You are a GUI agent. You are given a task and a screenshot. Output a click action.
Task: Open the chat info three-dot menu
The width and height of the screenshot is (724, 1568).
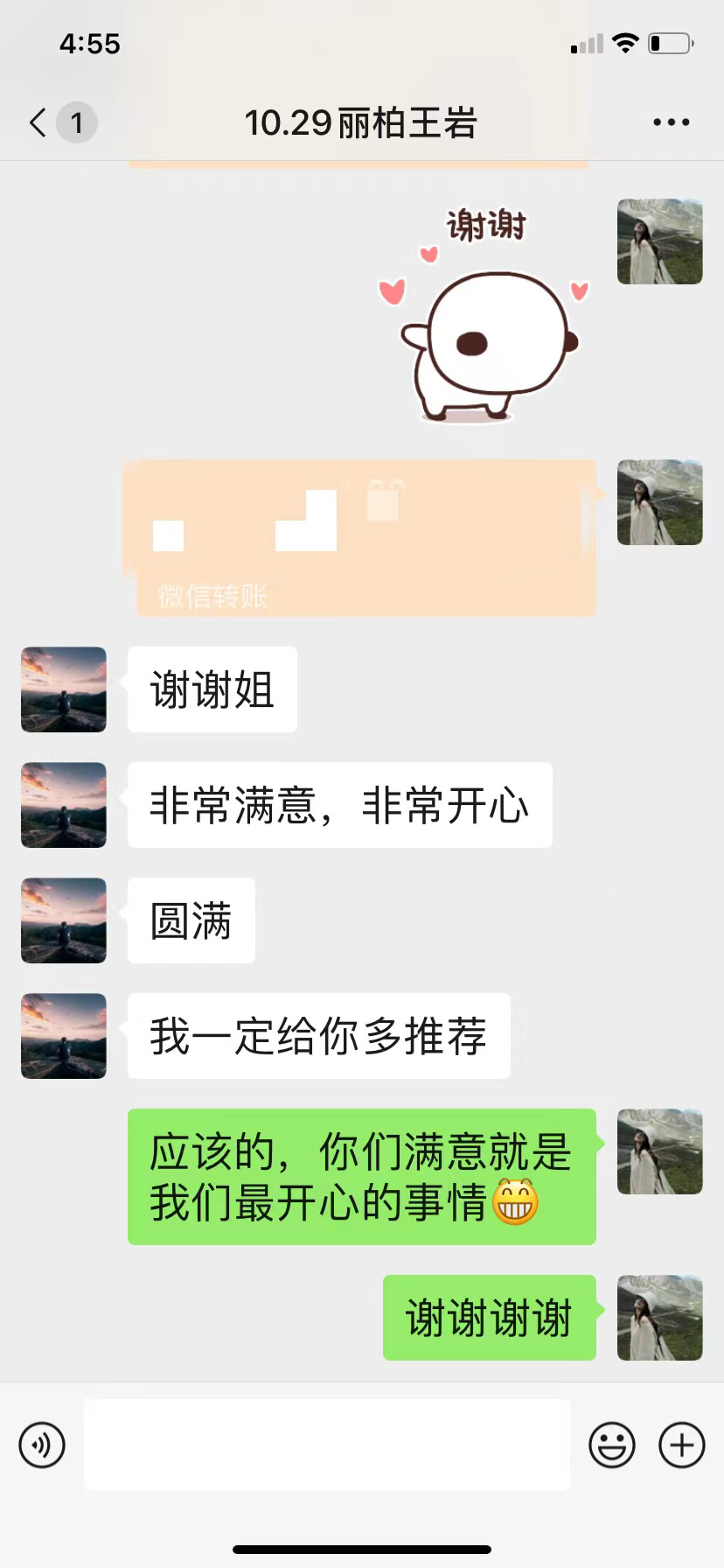tap(671, 122)
